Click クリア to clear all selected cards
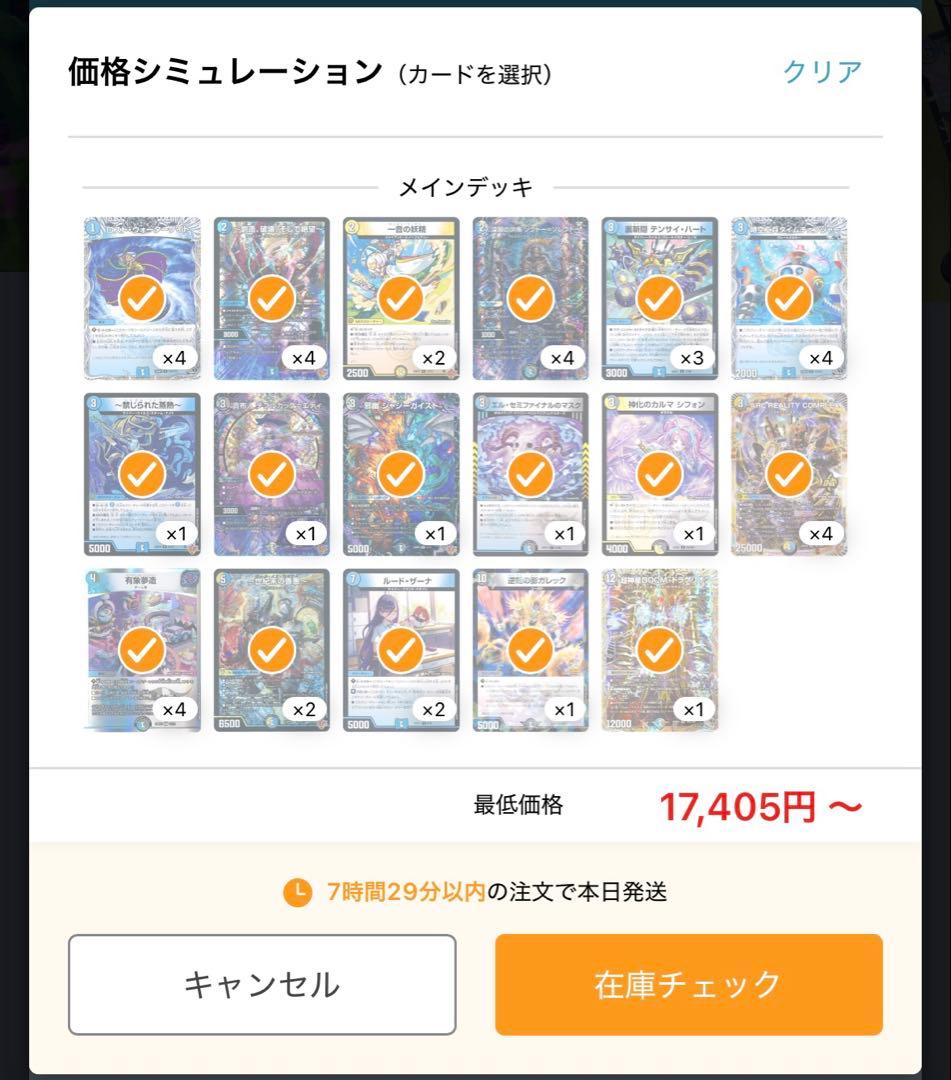The image size is (951, 1080). pos(822,71)
